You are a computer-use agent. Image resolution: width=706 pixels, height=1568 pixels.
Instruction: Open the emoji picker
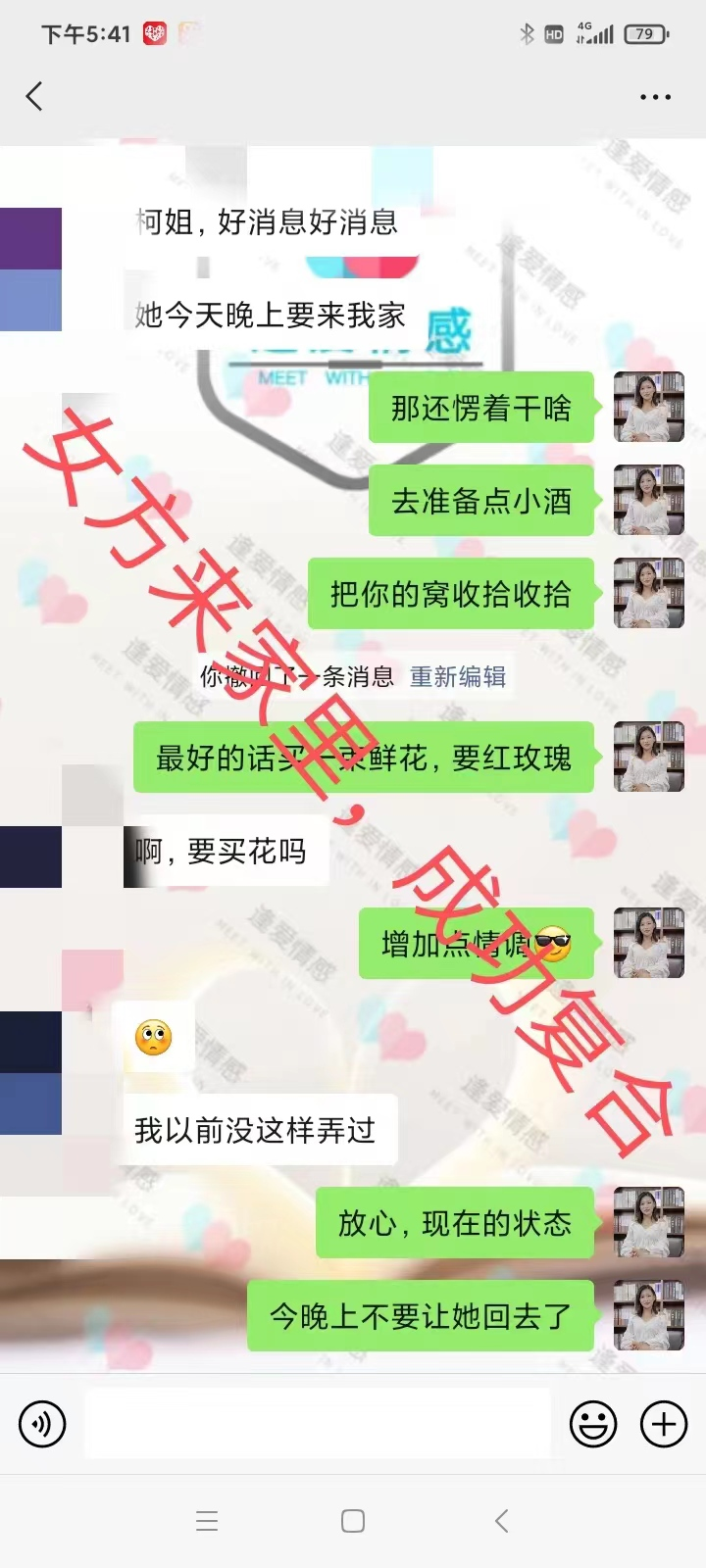click(x=593, y=1424)
